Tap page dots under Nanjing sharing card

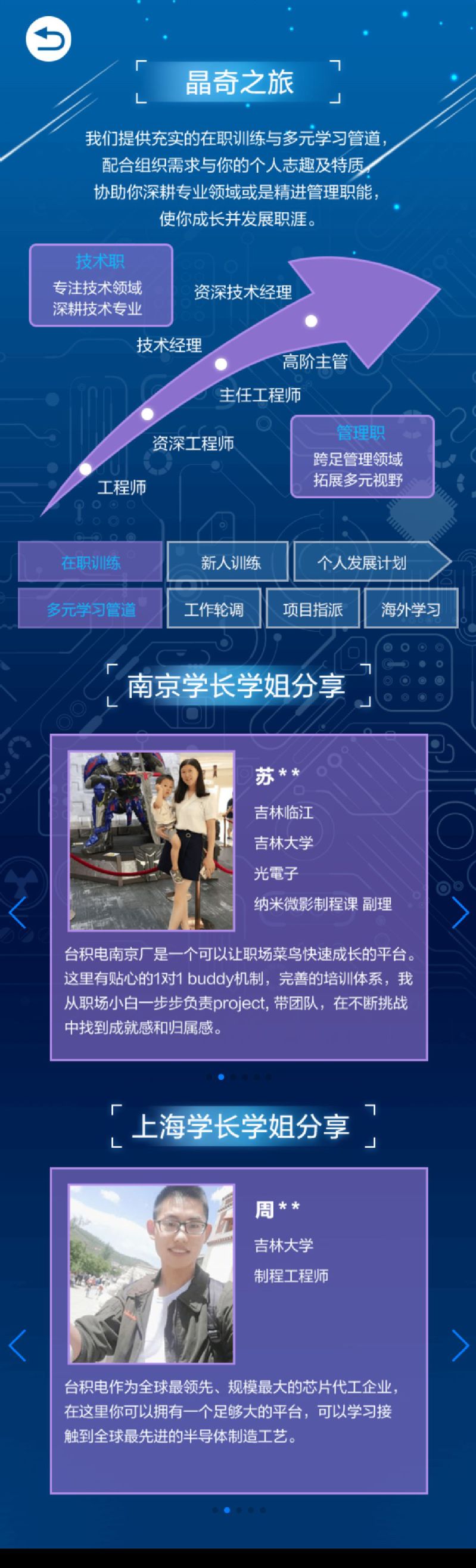coord(239,1076)
